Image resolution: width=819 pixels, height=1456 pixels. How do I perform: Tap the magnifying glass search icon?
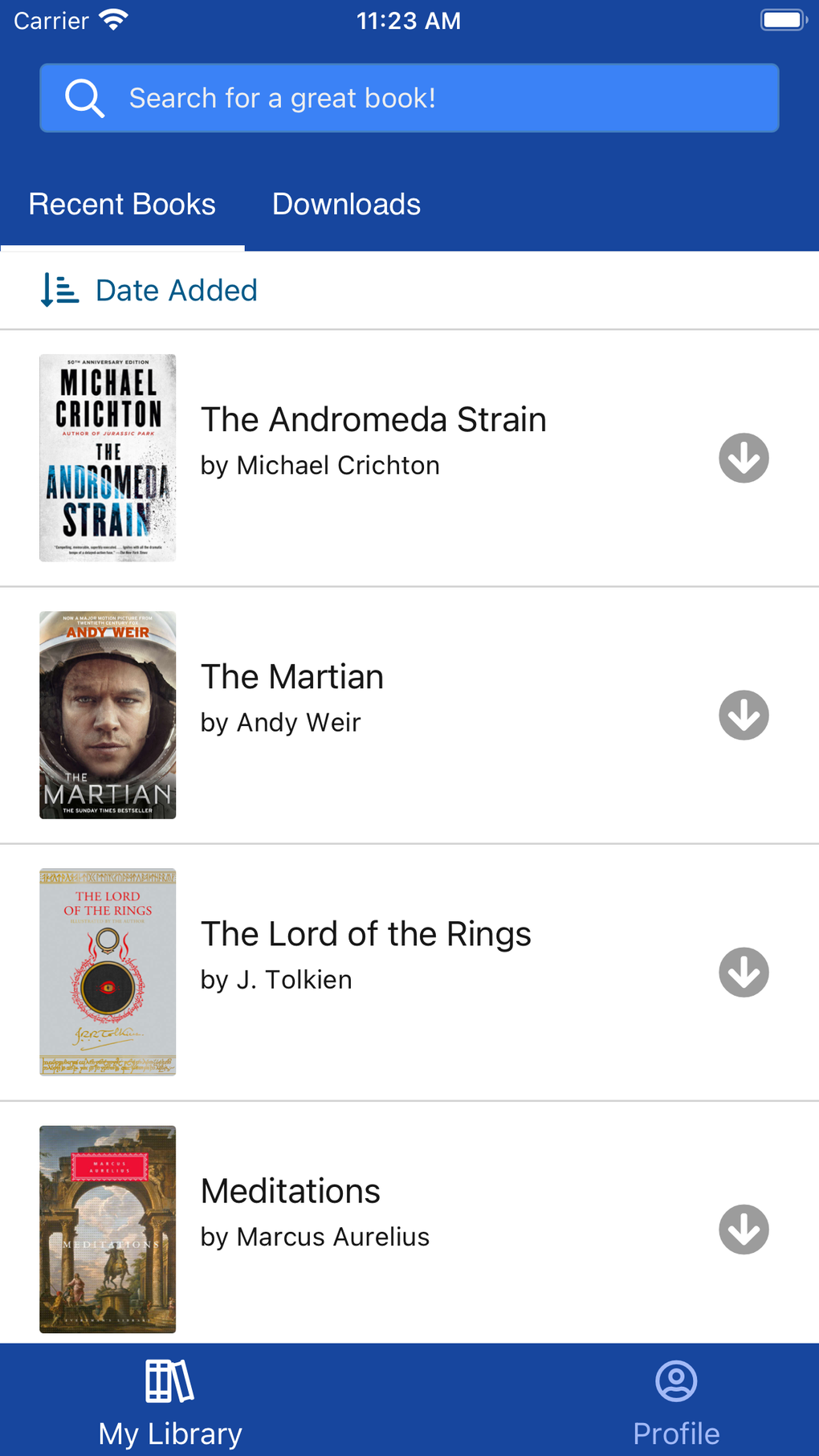click(x=85, y=98)
